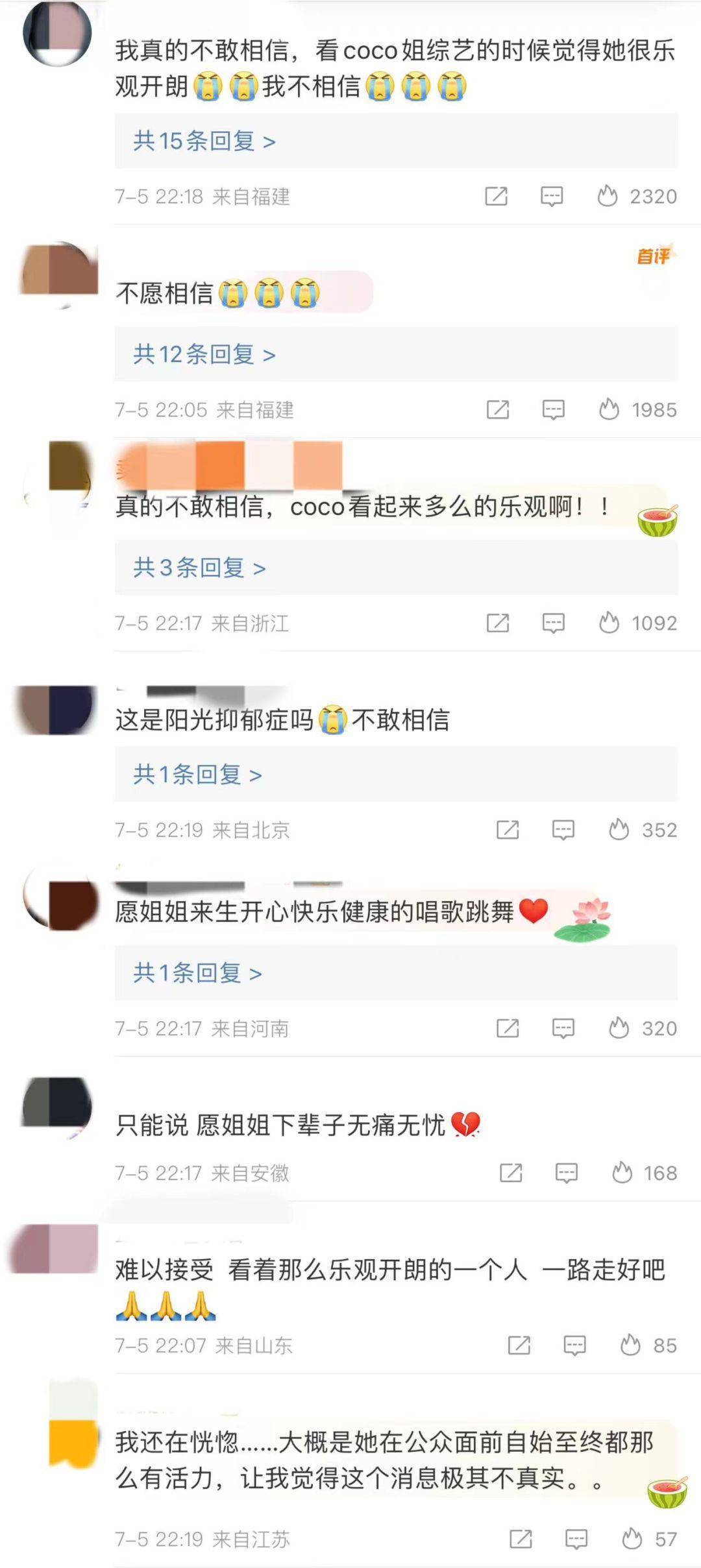Expand 共1条回复 under 阳光抑郁症 comment
The image size is (701, 1568).
(197, 774)
